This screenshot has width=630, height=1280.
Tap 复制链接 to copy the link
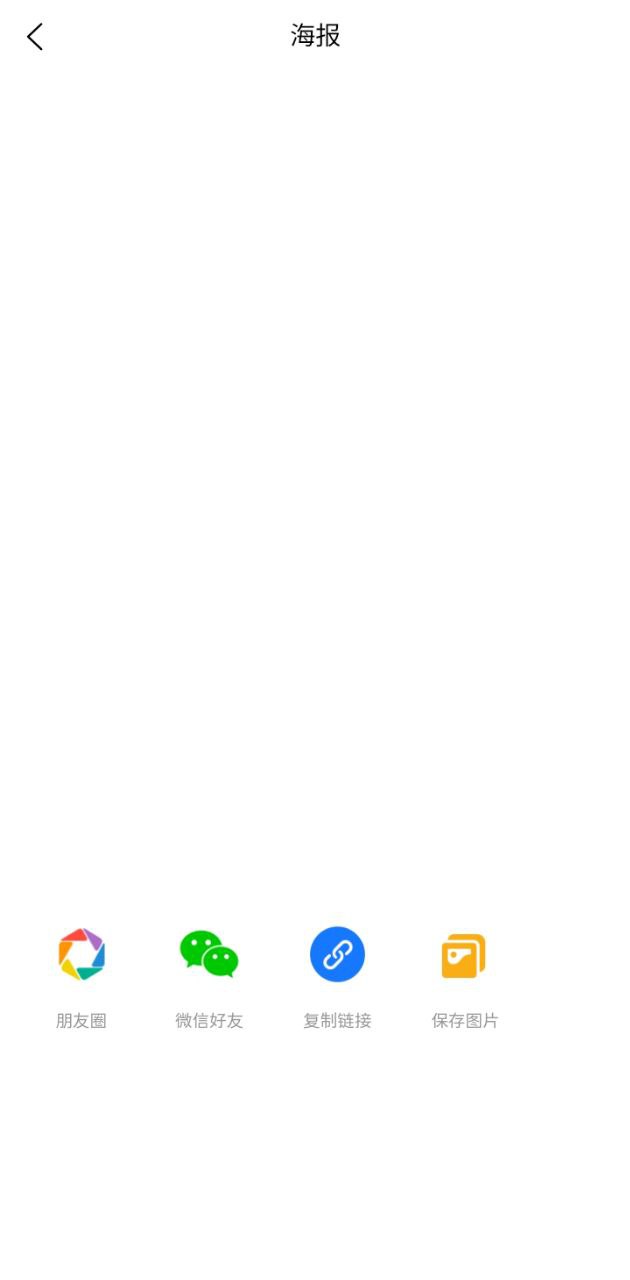[x=337, y=955]
